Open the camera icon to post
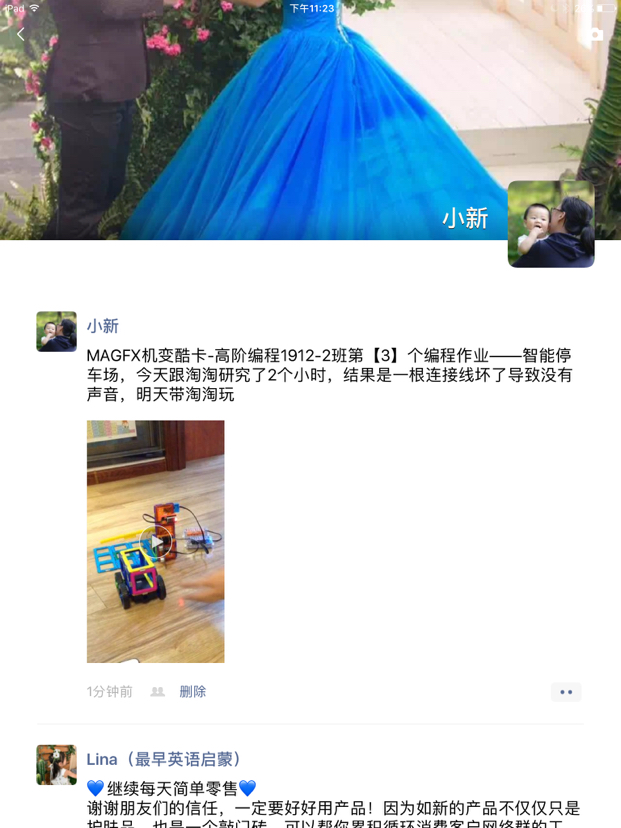Viewport: 621px width, 828px height. coord(596,34)
